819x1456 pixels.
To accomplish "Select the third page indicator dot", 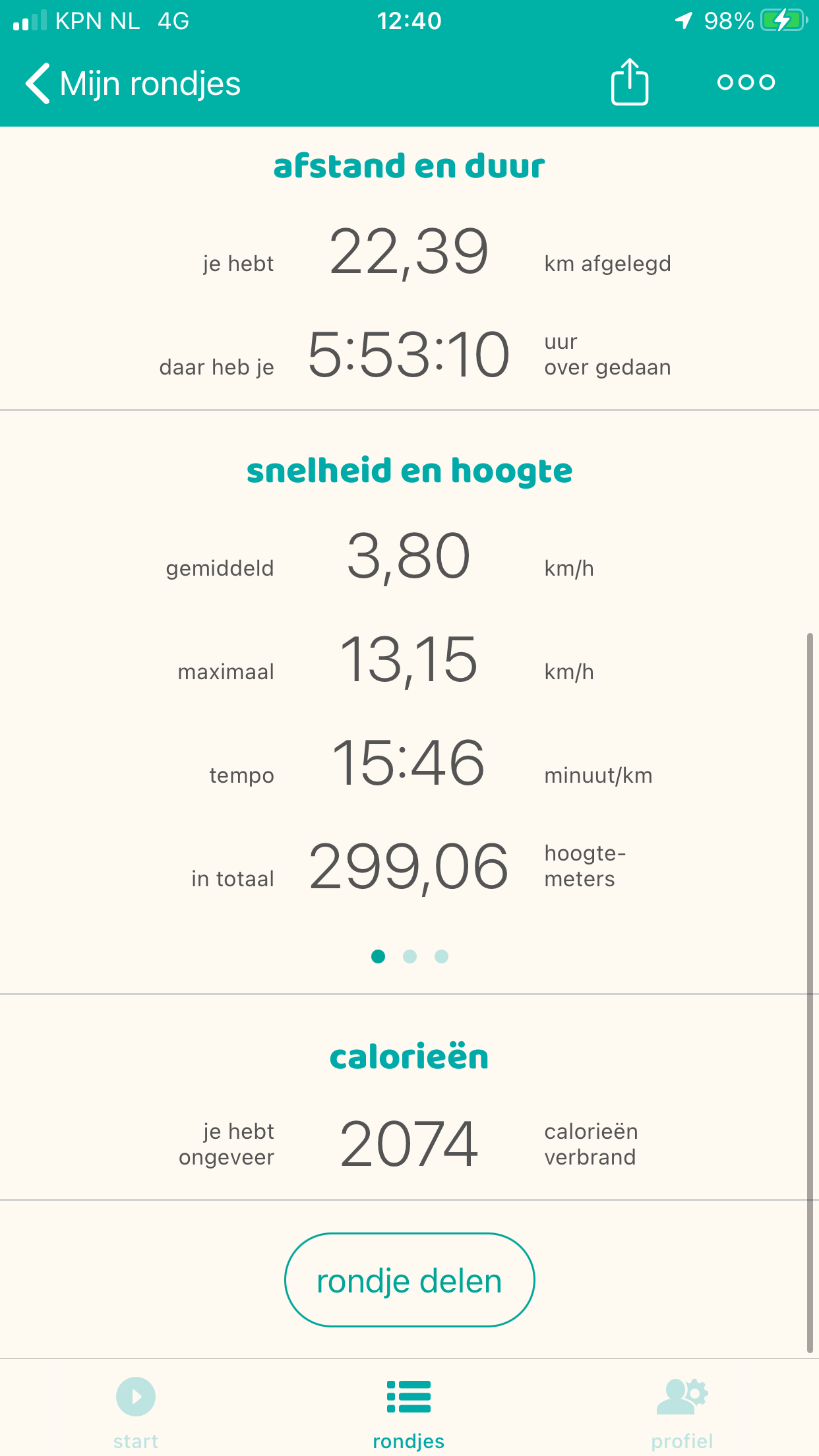I will point(442,956).
